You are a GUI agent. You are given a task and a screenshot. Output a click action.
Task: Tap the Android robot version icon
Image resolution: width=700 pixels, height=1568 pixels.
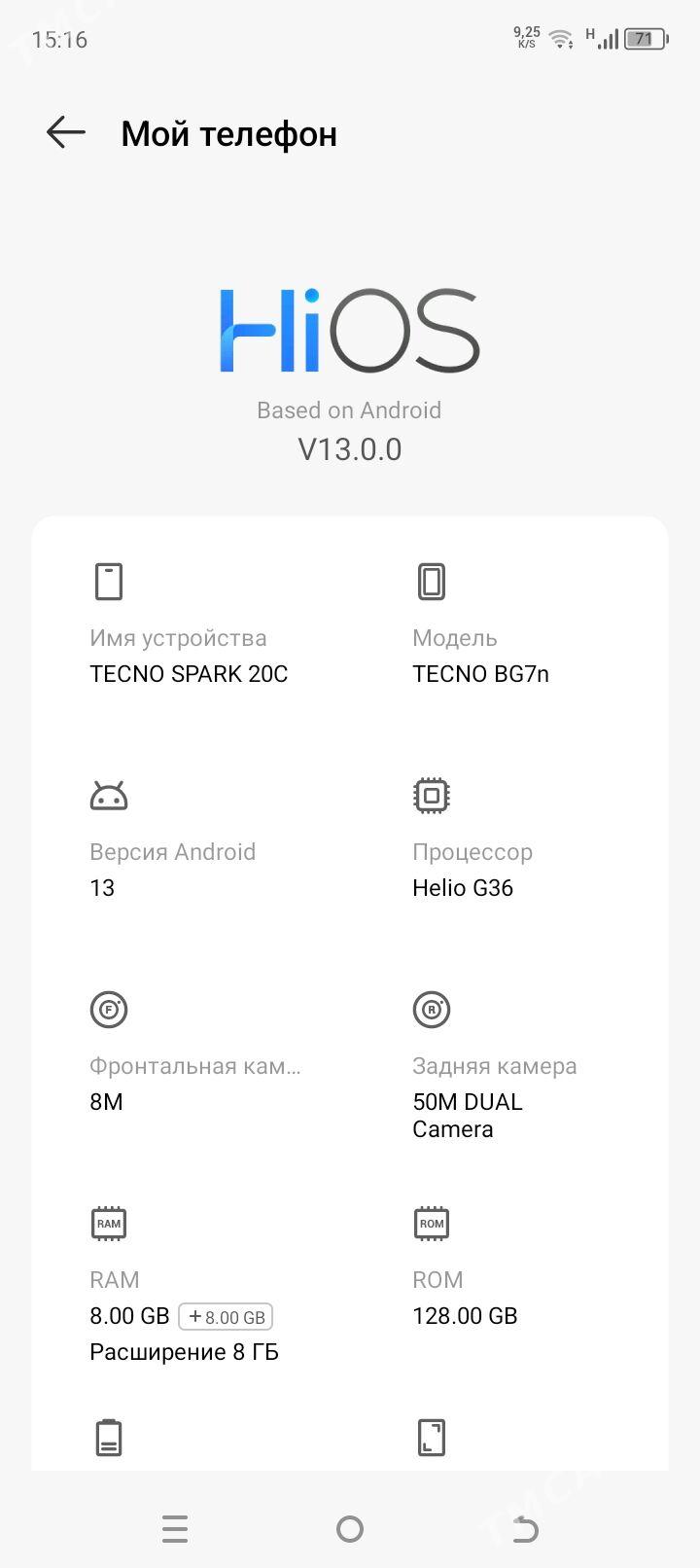click(x=109, y=794)
